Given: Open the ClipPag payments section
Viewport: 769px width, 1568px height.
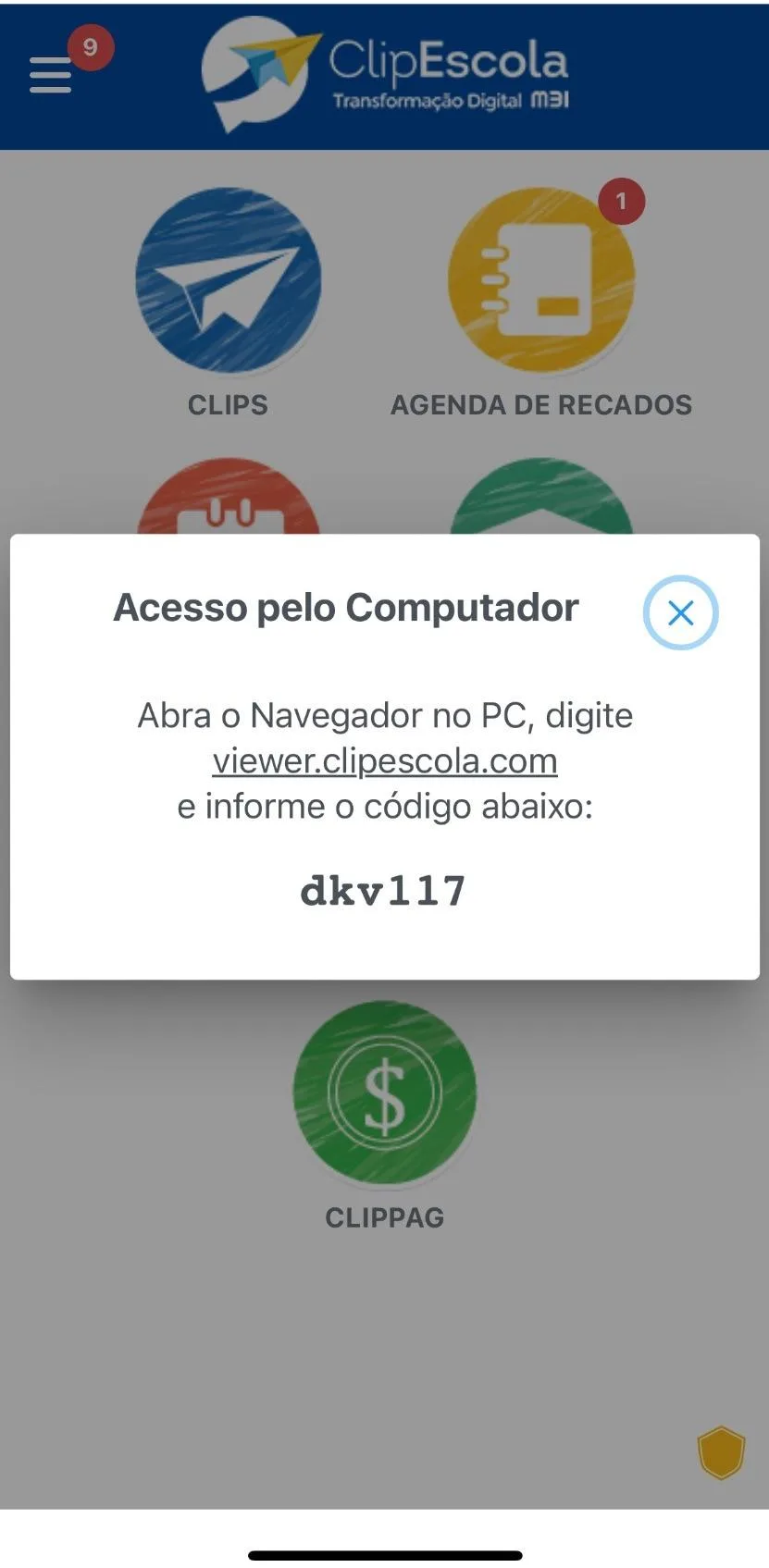Looking at the screenshot, I should coord(385,1093).
